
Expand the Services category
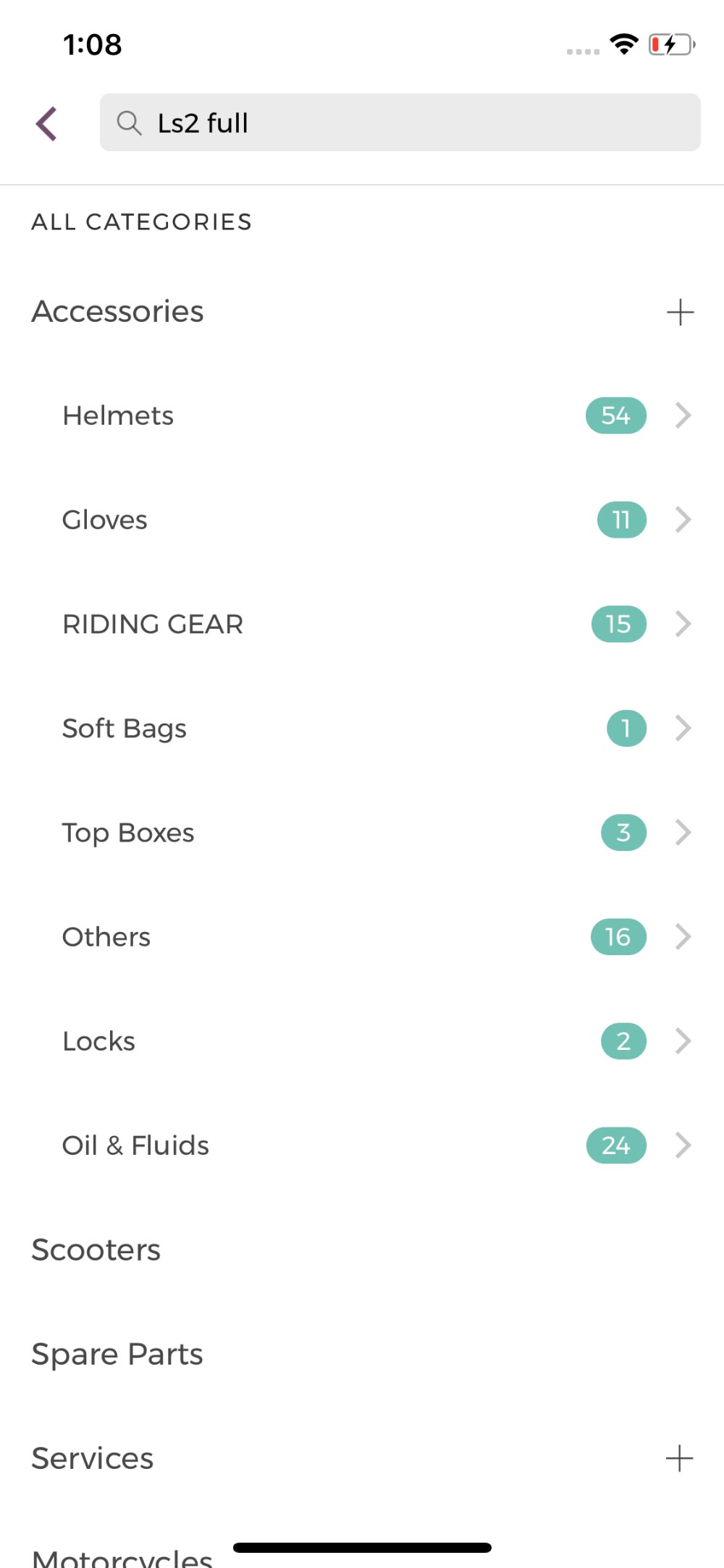pyautogui.click(x=679, y=1458)
